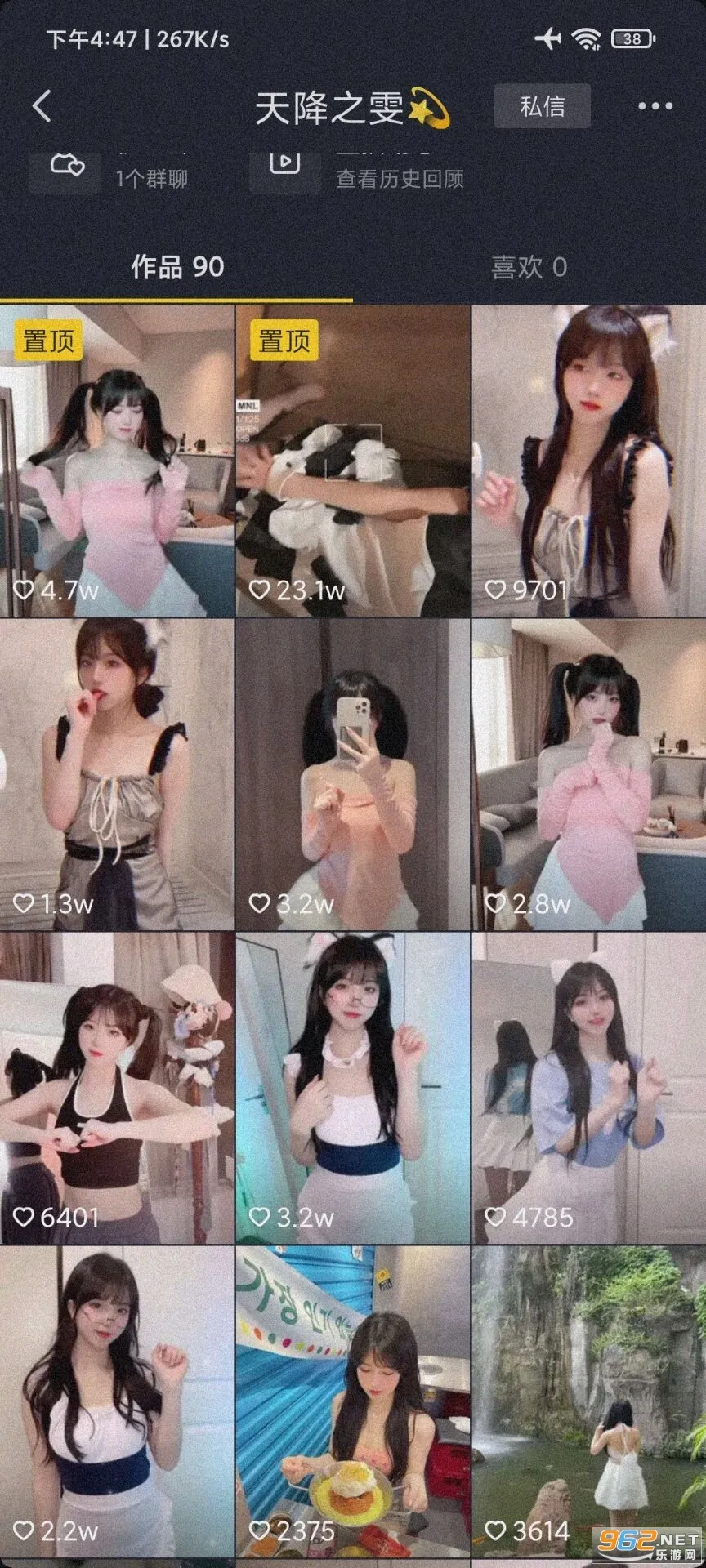Tap the airplane mode icon in status bar
The image size is (706, 1568).
pos(550,36)
